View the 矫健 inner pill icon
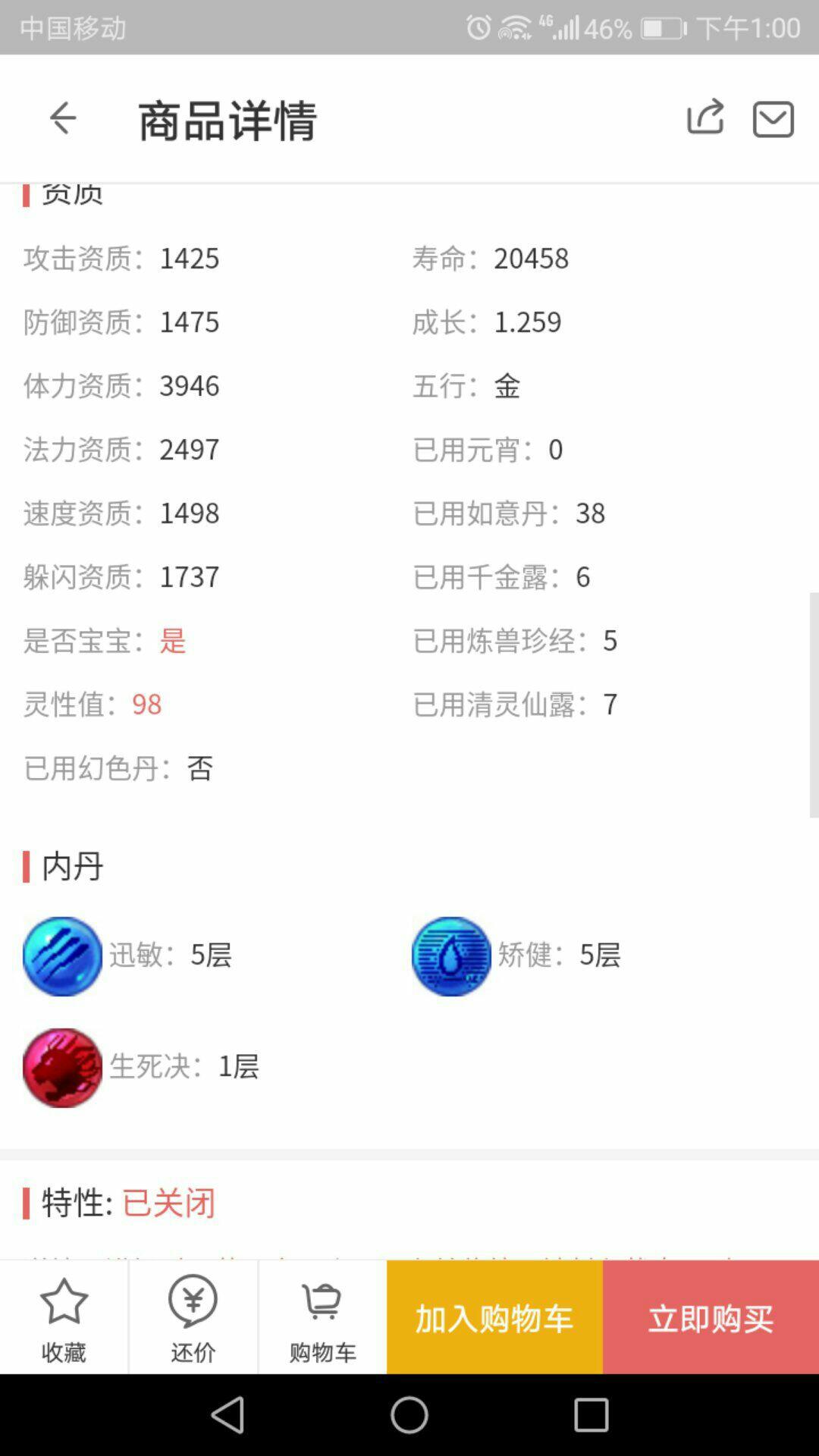The height and width of the screenshot is (1456, 819). coord(451,955)
